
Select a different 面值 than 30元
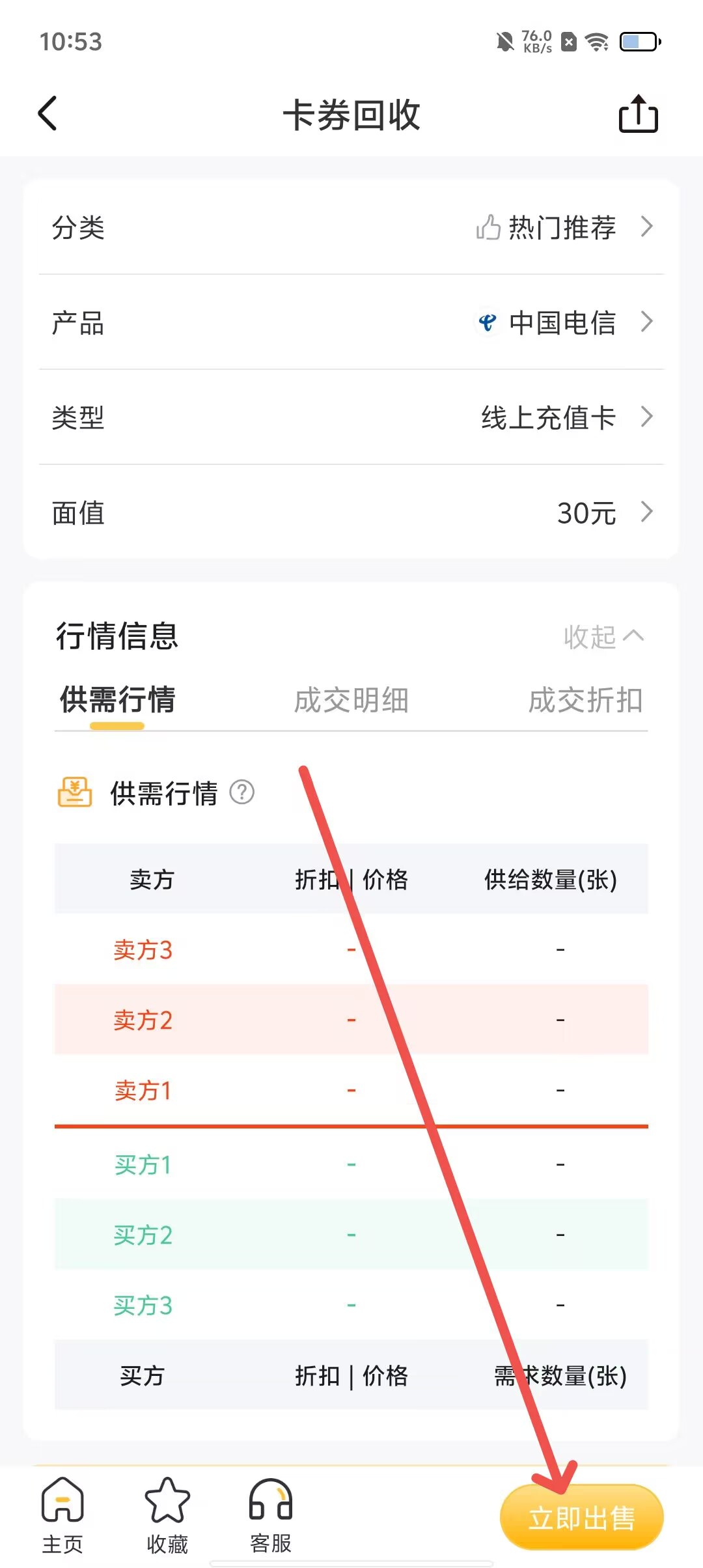(351, 512)
